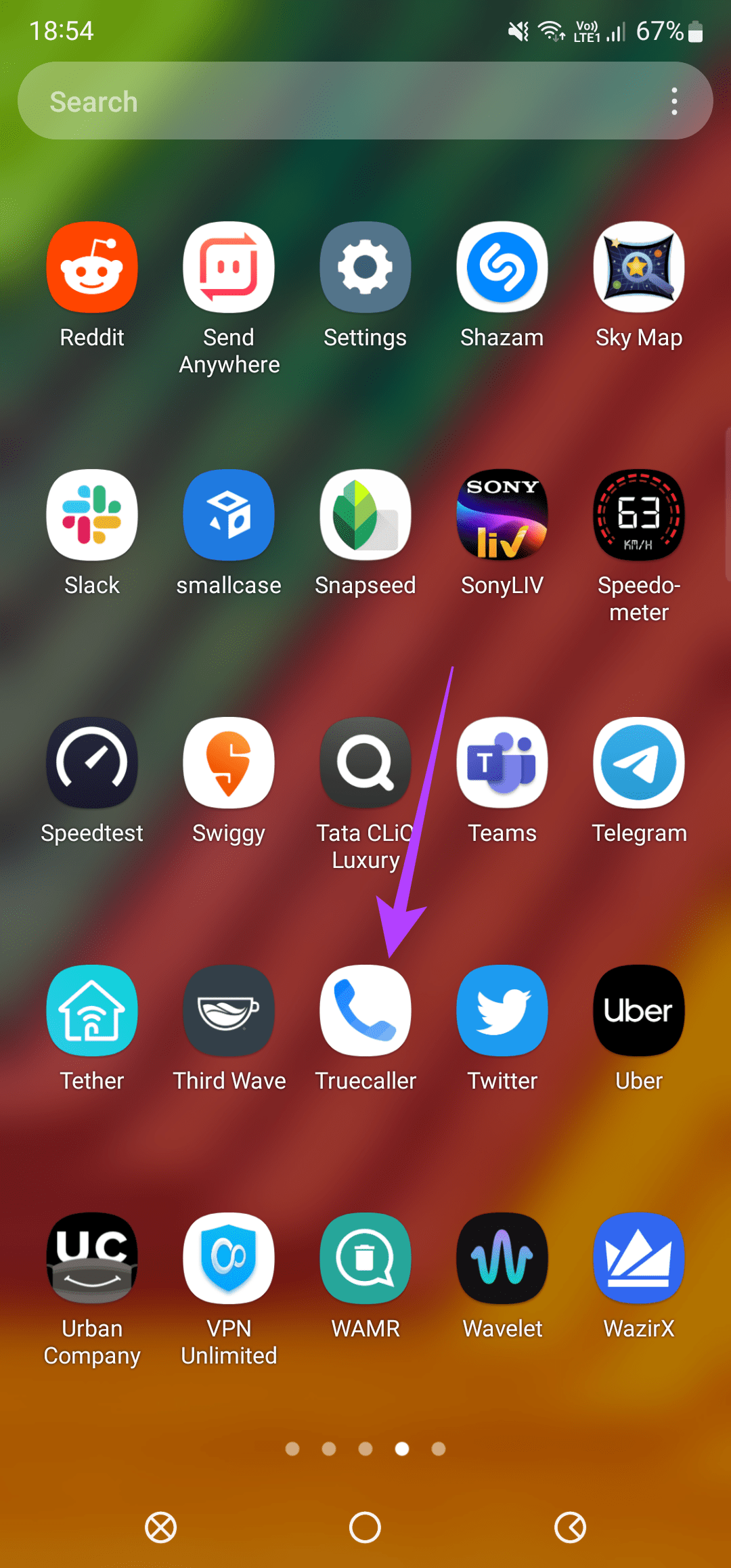Start the Telegram messaging app
The height and width of the screenshot is (1568, 731).
tap(638, 762)
